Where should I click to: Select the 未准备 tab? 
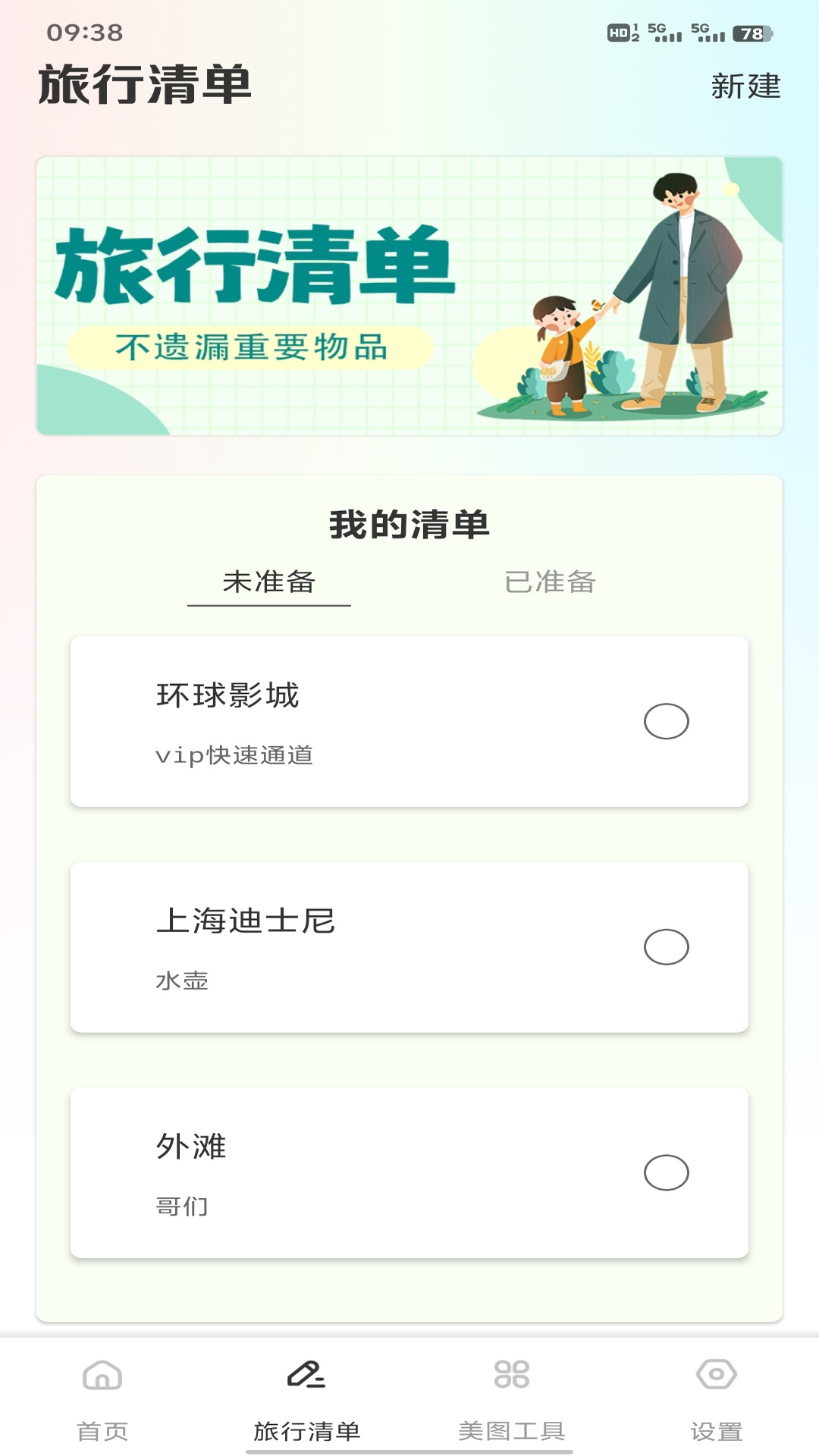[269, 582]
